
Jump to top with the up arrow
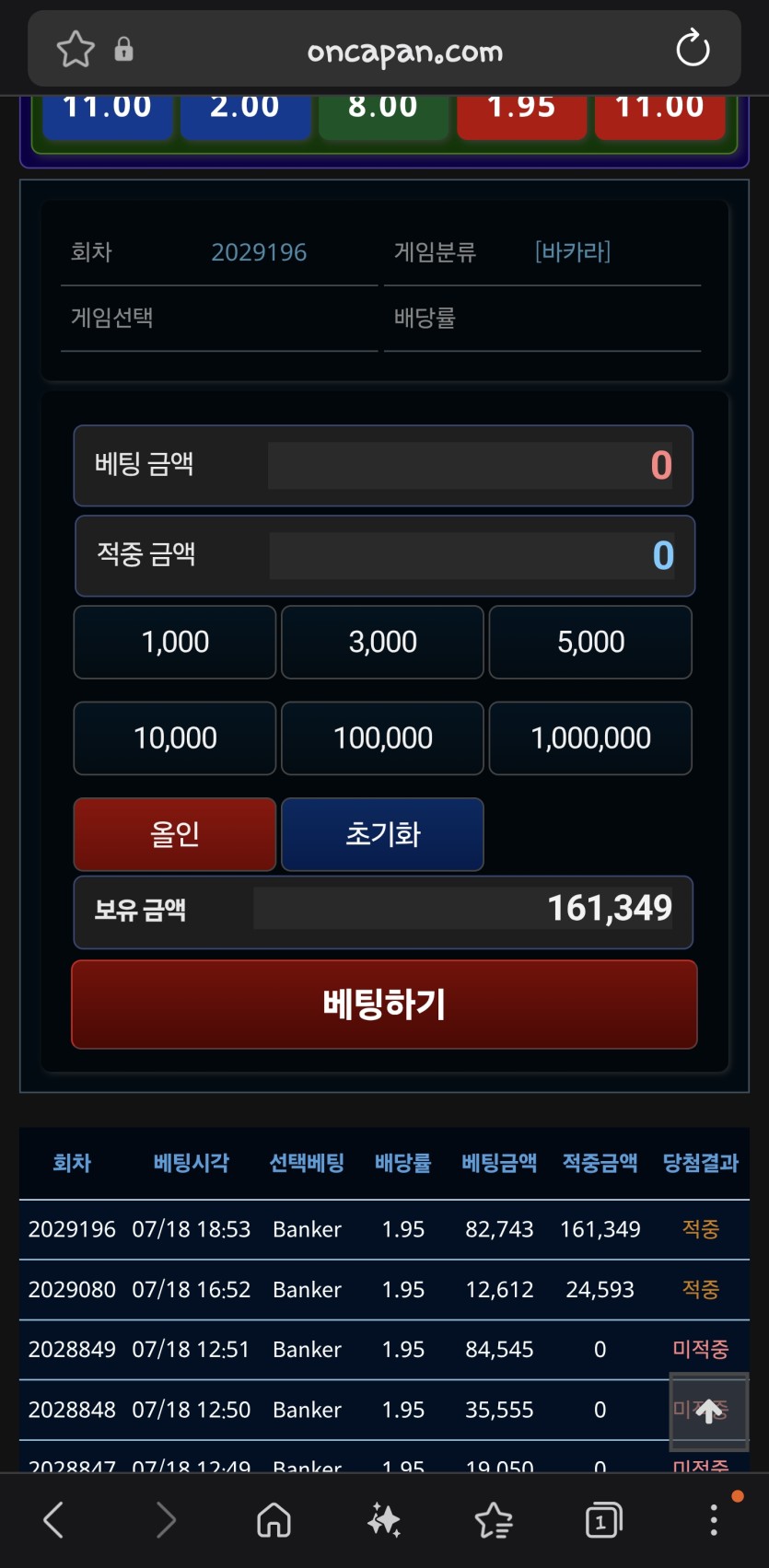coord(708,1411)
